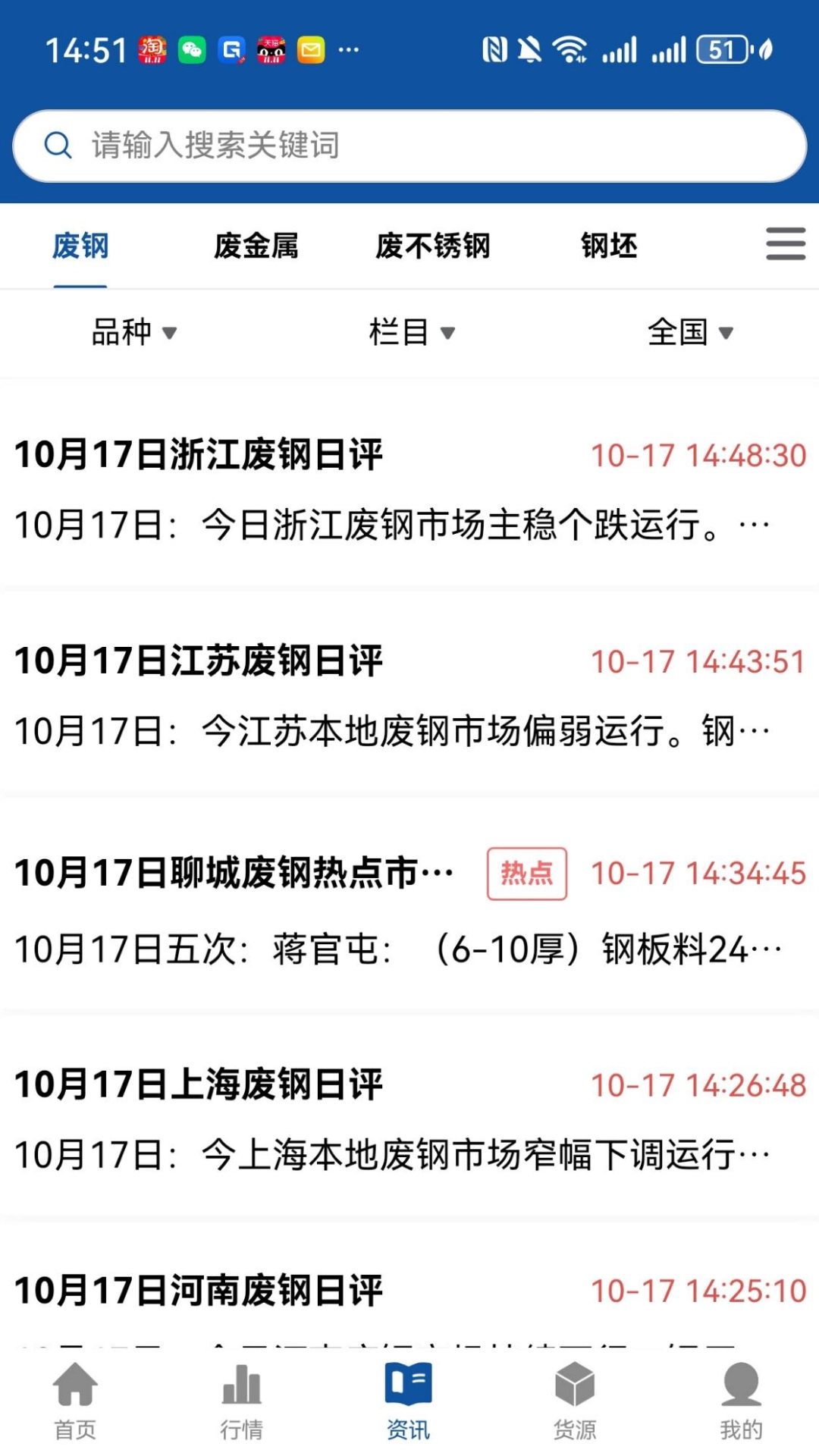Screen dimensions: 819x1456
Task: Activate the NFC status icon
Action: pos(494,48)
